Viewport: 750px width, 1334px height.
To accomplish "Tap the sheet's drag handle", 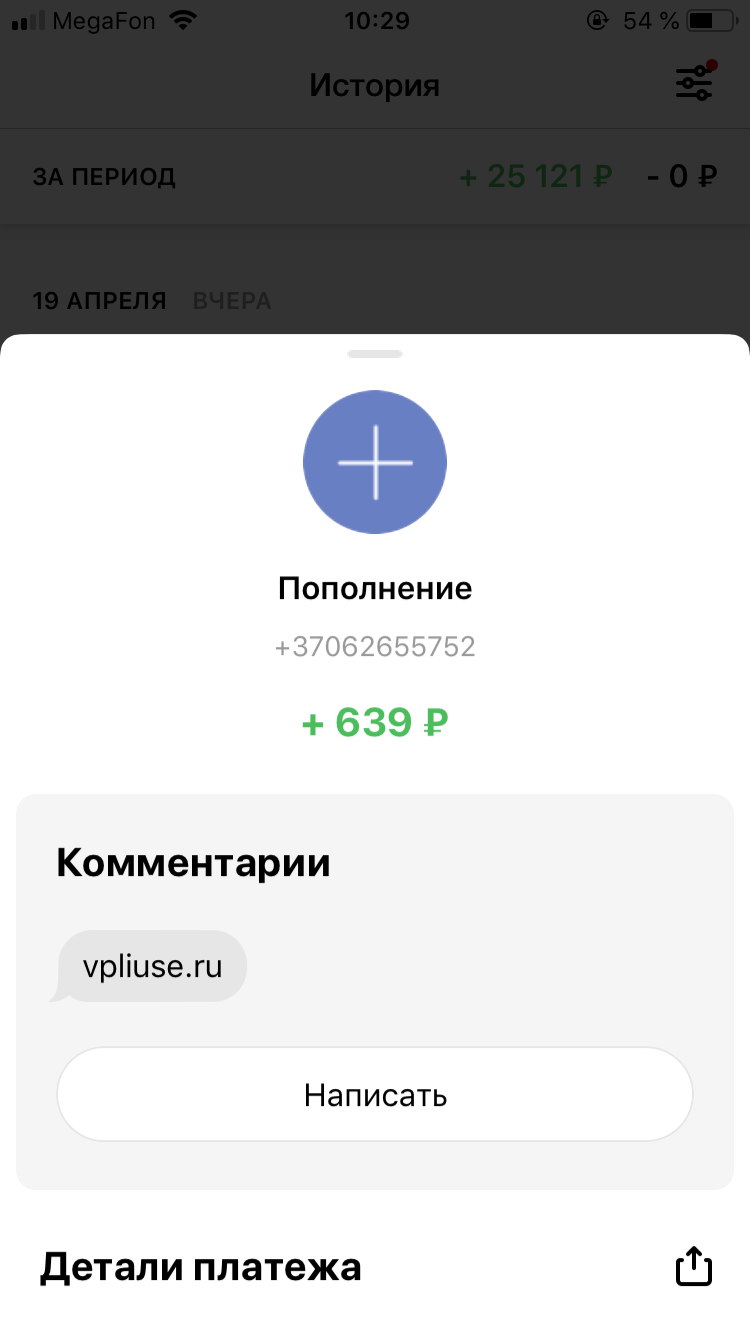I will point(375,354).
